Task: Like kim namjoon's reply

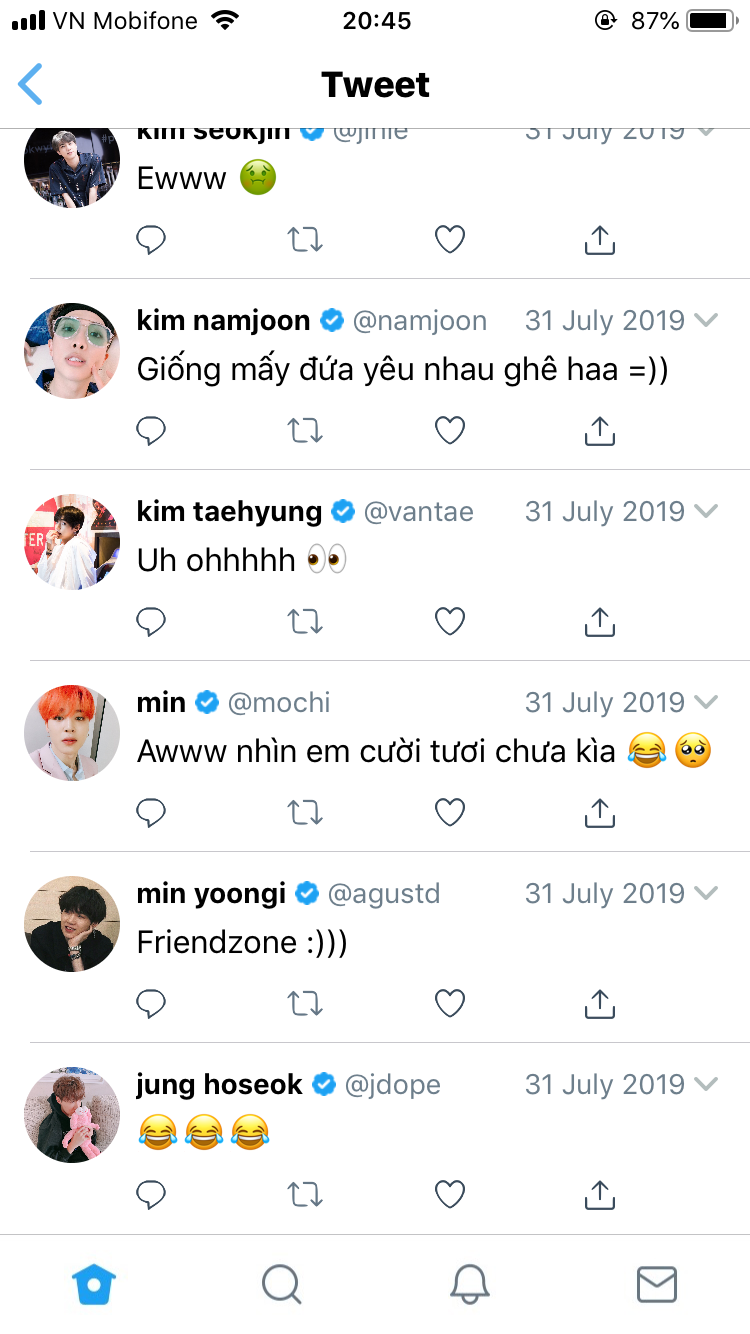Action: pos(450,431)
